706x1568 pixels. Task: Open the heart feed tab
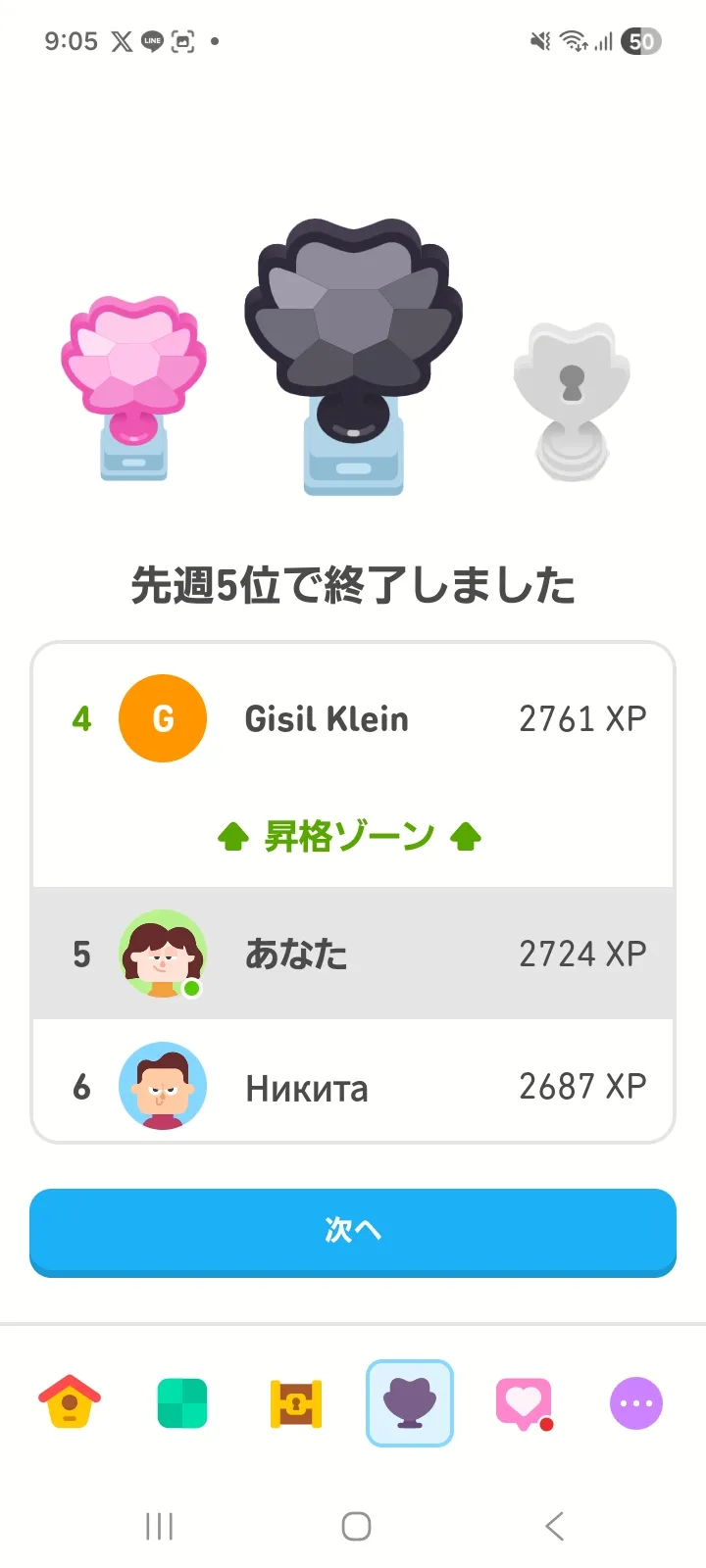(524, 1402)
